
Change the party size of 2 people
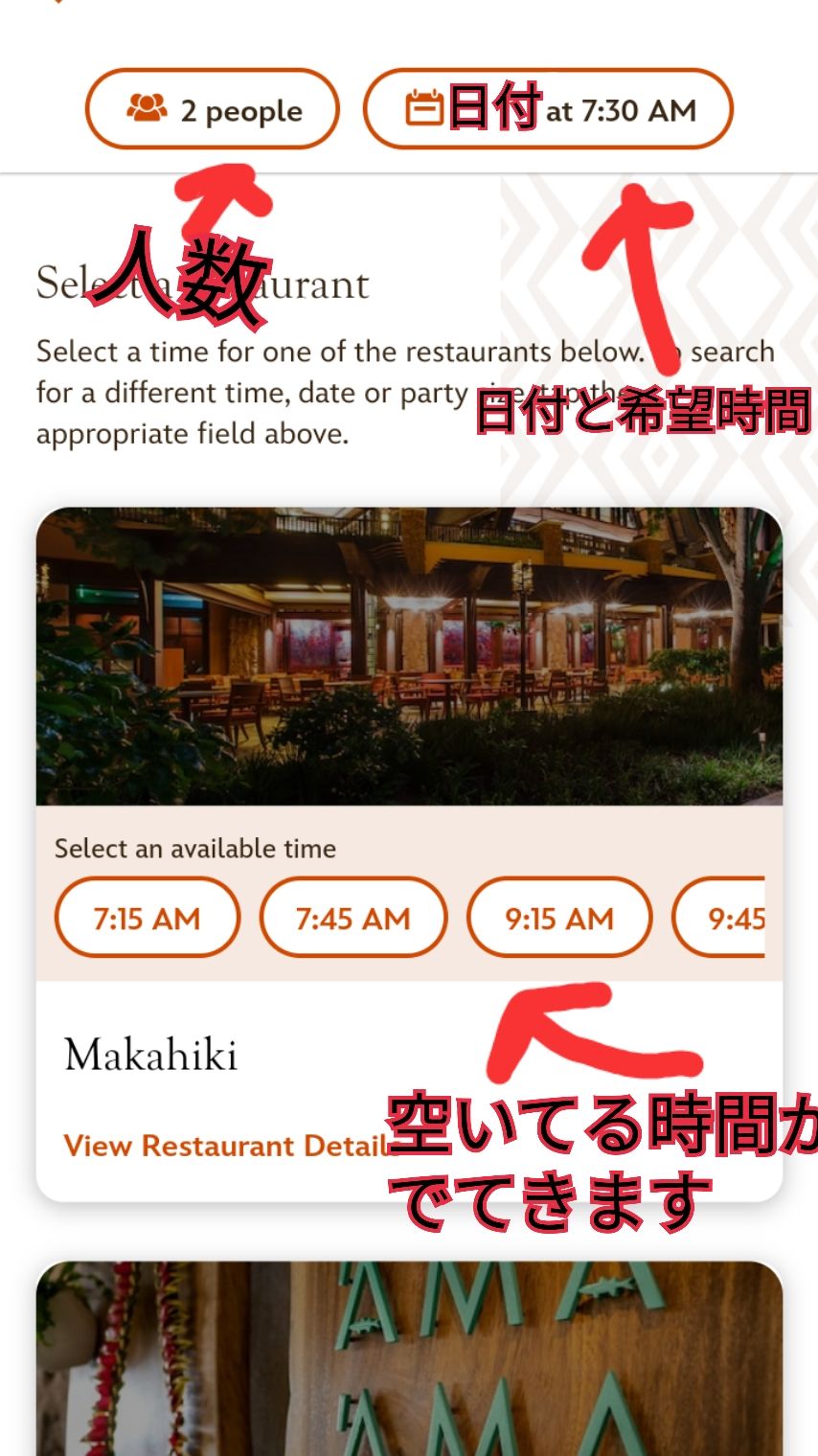[x=212, y=110]
